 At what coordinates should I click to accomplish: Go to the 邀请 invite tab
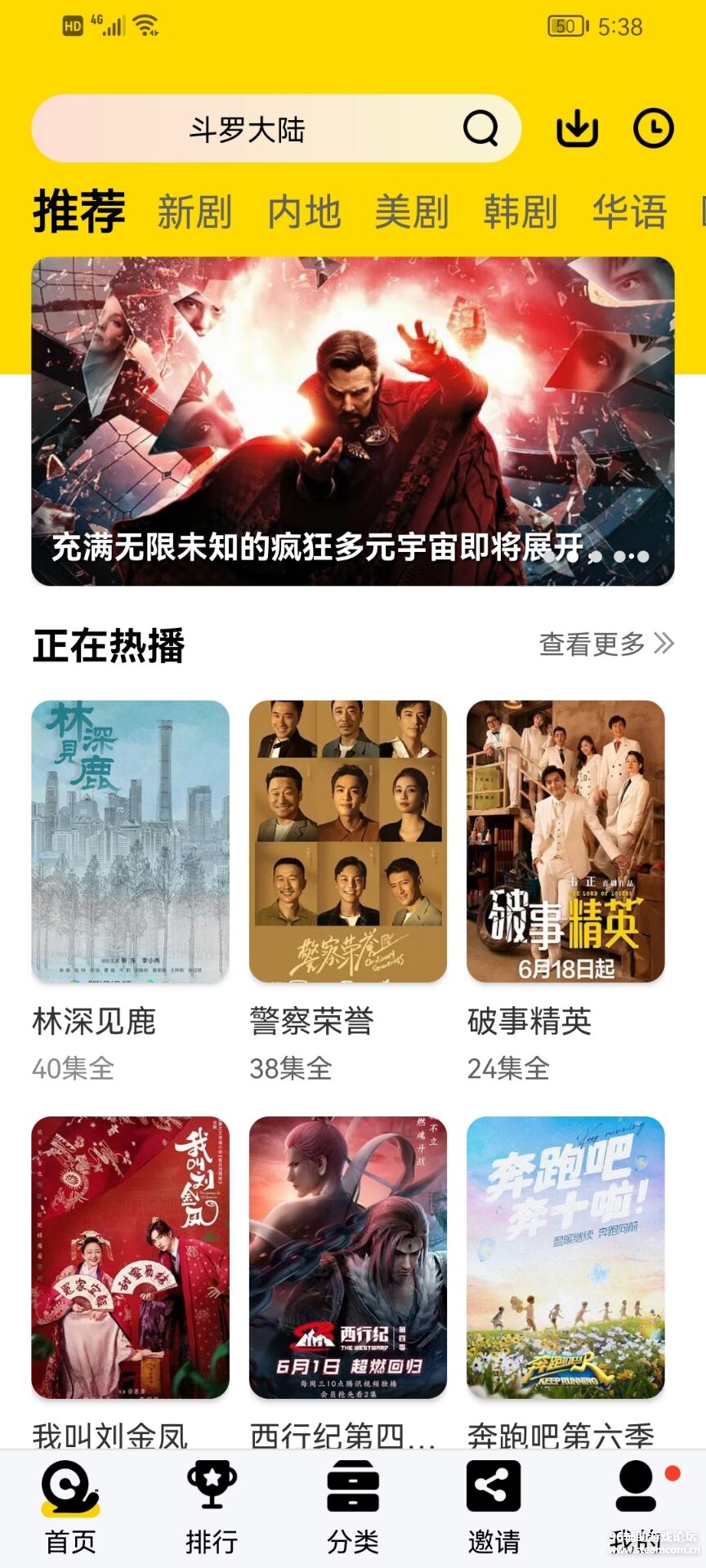pyautogui.click(x=494, y=1507)
